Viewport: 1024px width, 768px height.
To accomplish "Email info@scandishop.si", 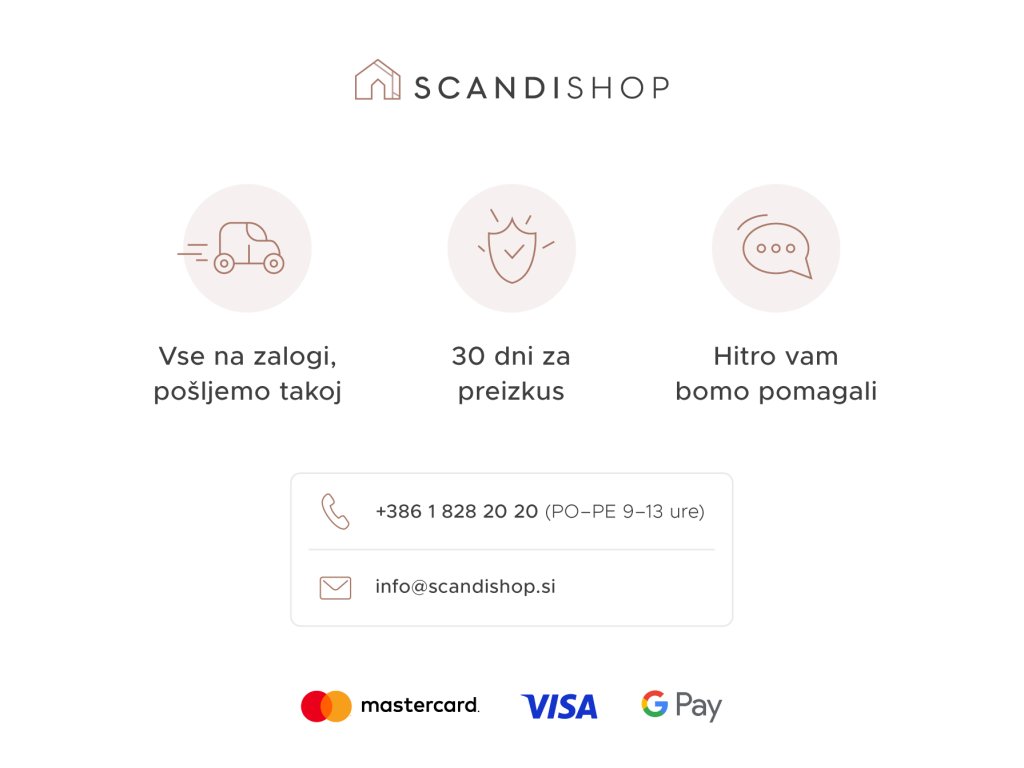I will [x=465, y=586].
